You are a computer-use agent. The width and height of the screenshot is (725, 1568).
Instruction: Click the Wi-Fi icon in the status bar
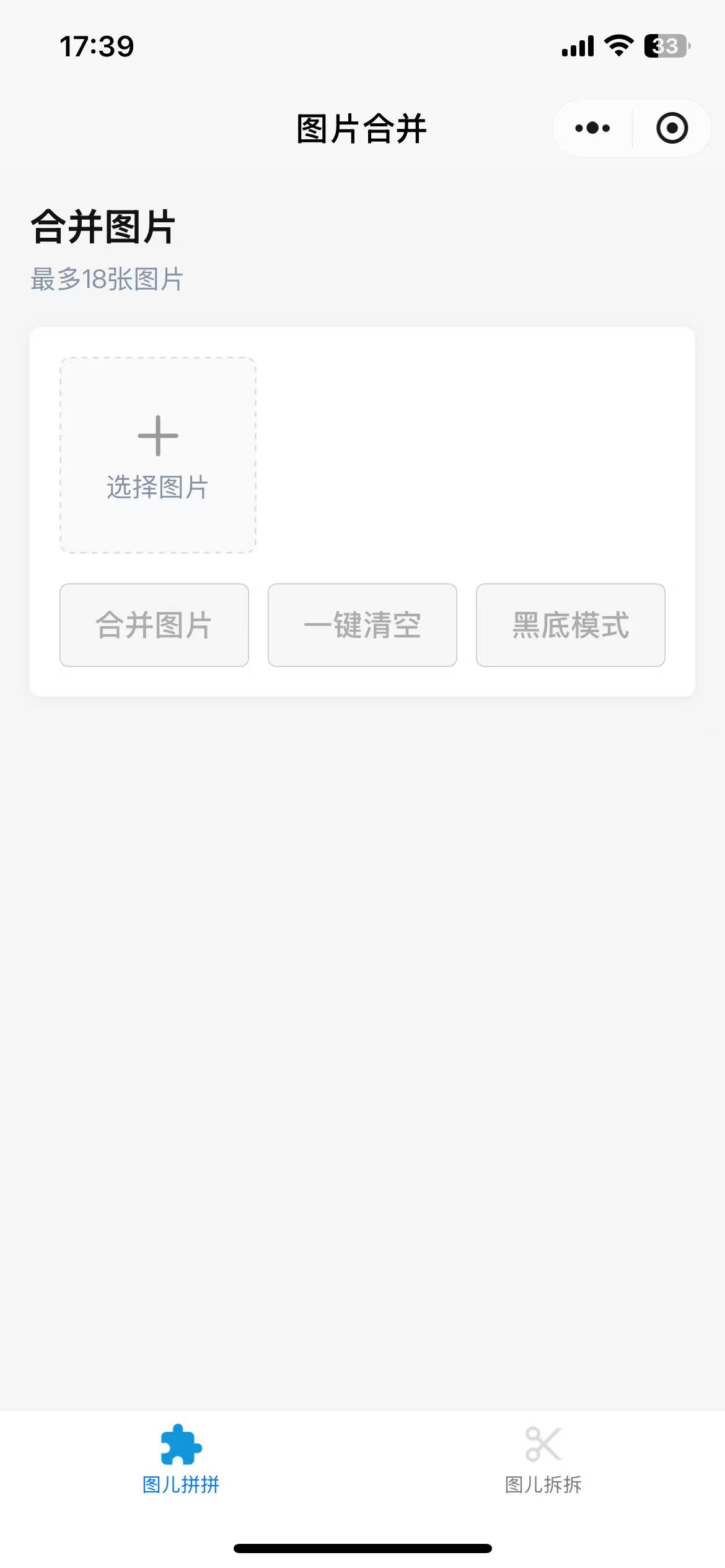[x=618, y=45]
